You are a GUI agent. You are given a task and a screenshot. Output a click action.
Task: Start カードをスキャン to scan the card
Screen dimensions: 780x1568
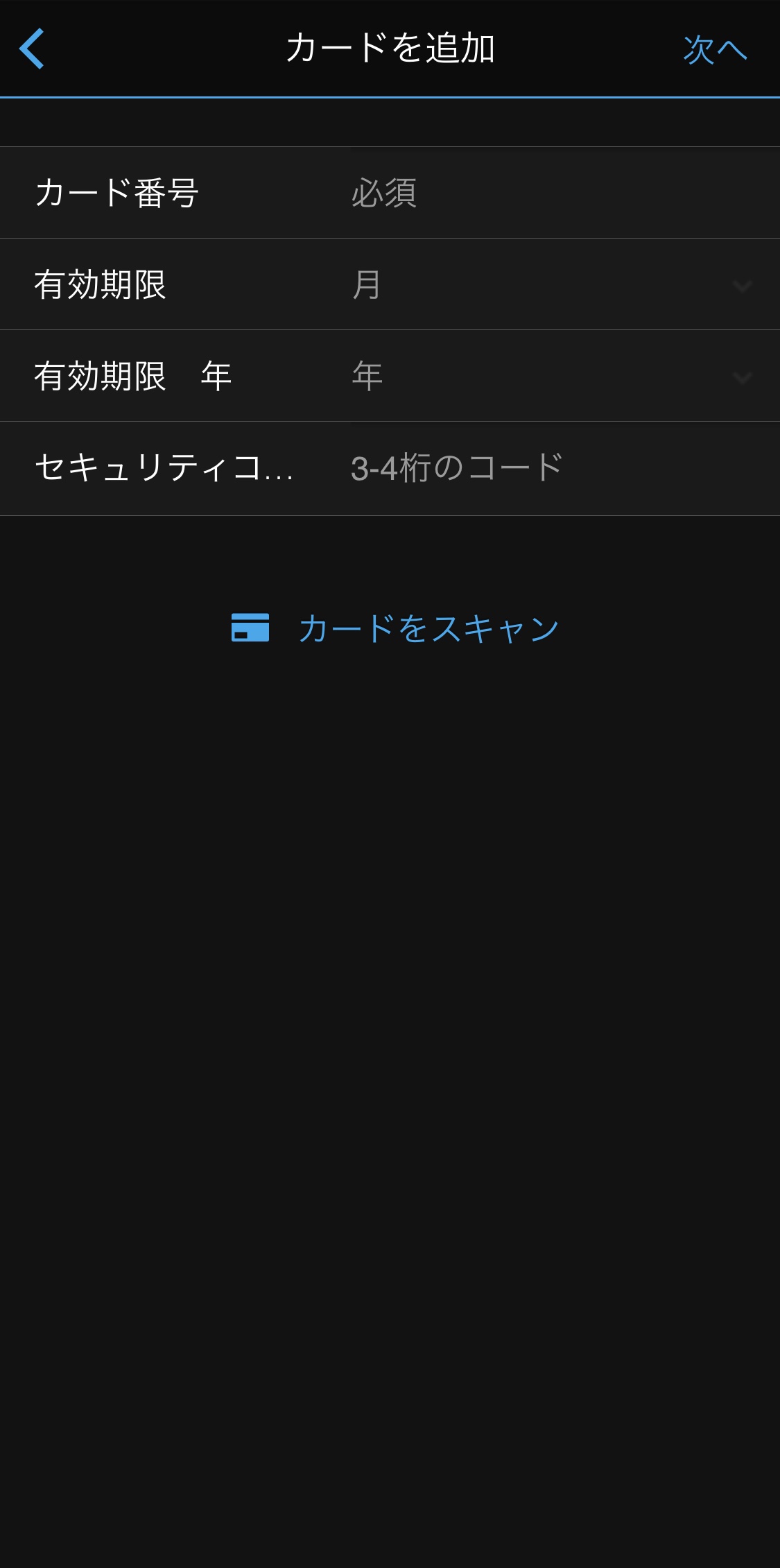coord(395,628)
